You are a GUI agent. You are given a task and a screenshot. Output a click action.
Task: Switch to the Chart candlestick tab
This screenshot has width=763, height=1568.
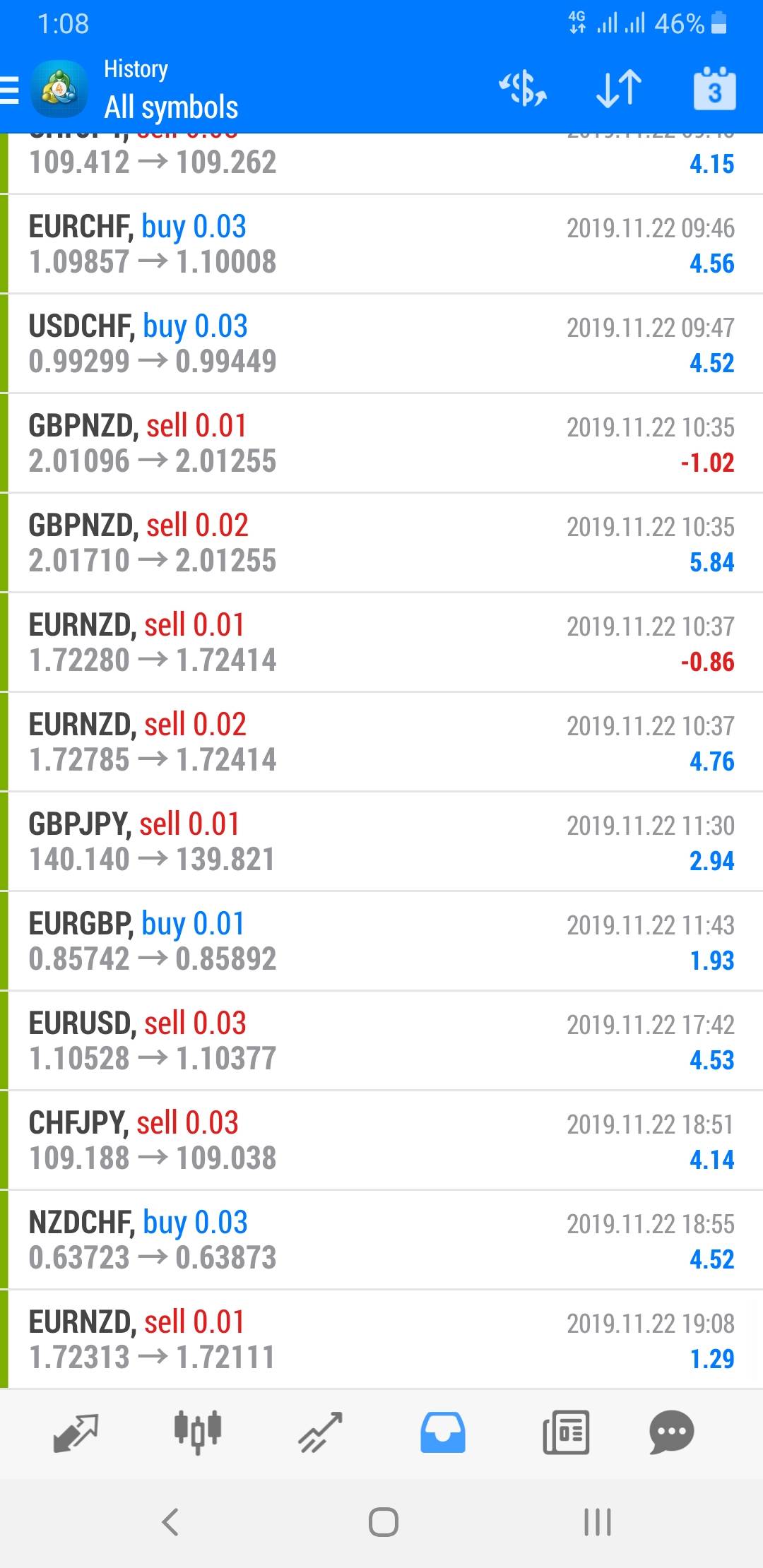198,1433
